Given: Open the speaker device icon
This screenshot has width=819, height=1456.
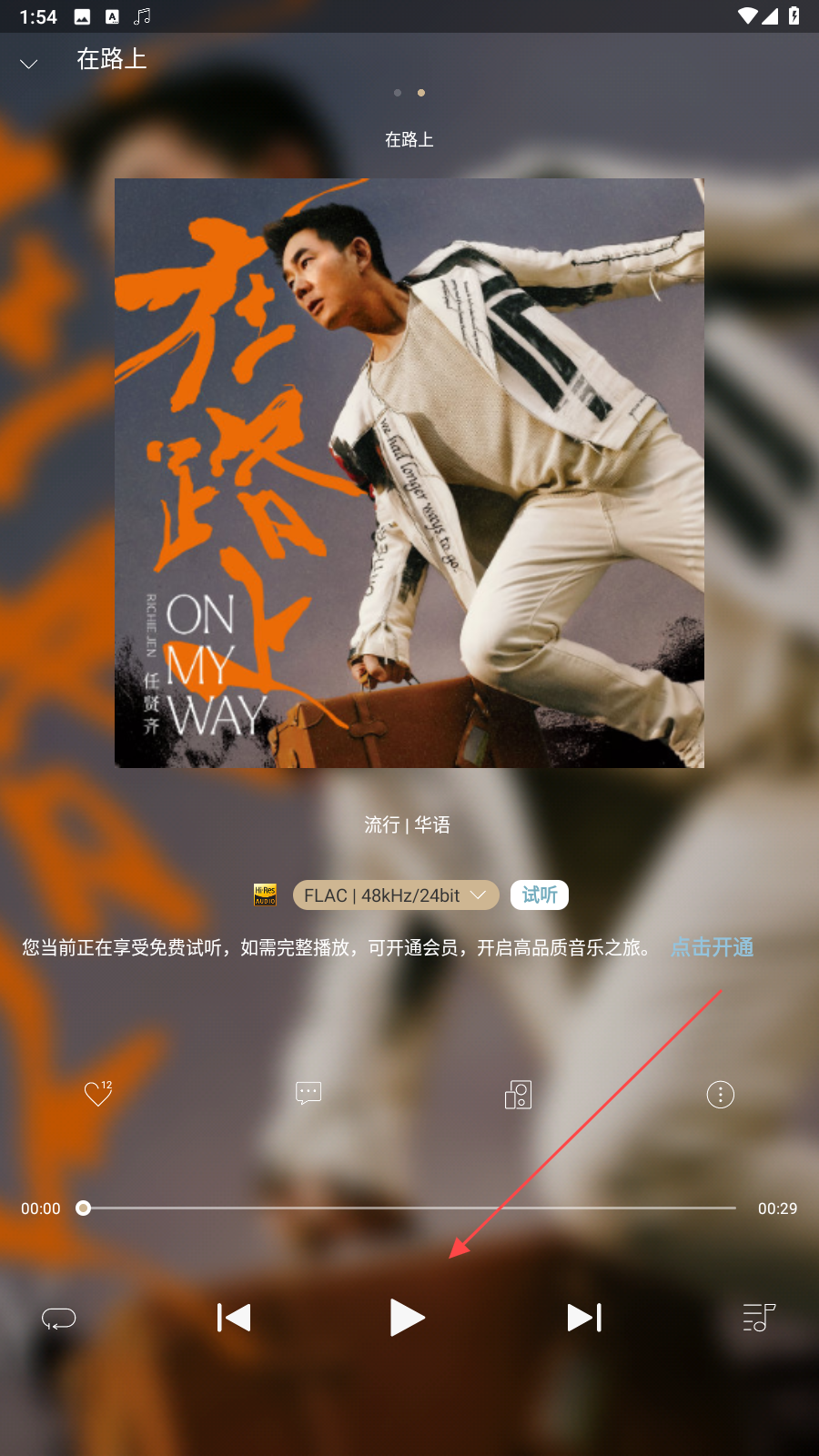Looking at the screenshot, I should tap(518, 1094).
